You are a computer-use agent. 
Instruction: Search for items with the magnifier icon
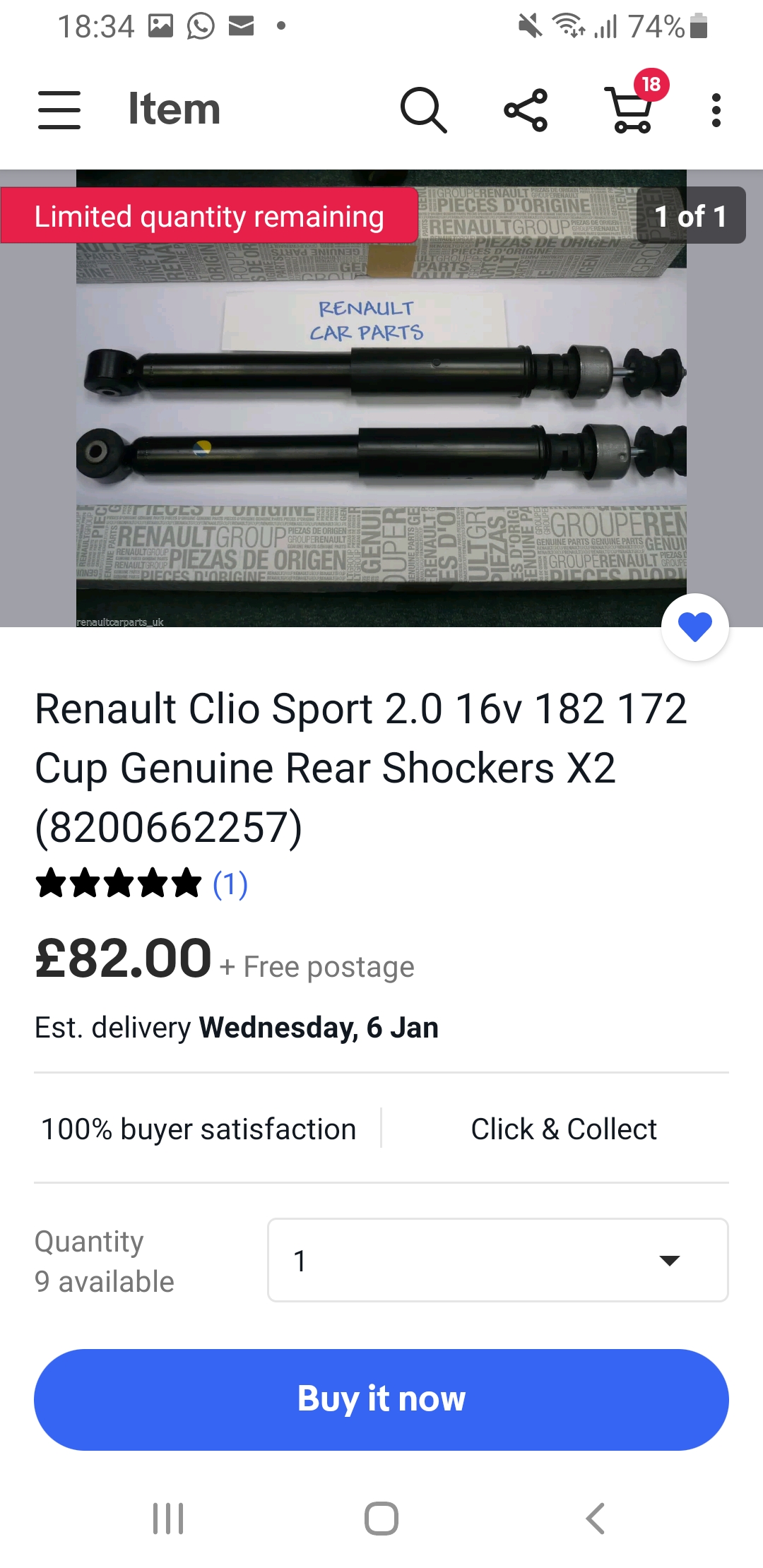(423, 109)
